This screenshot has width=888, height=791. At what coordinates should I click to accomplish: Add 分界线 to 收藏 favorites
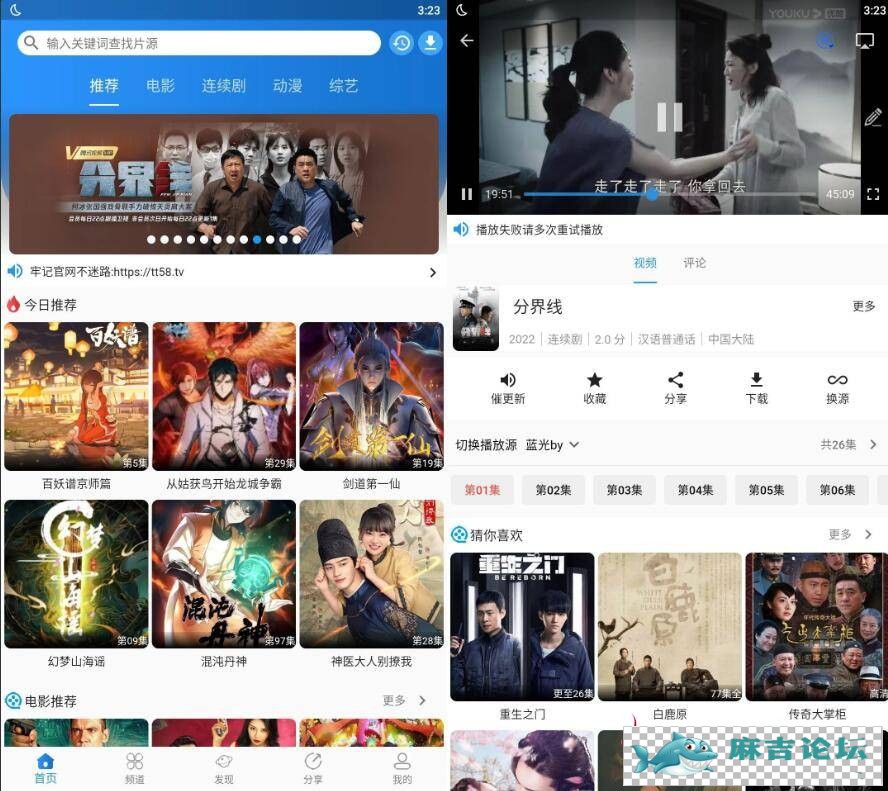pos(595,387)
